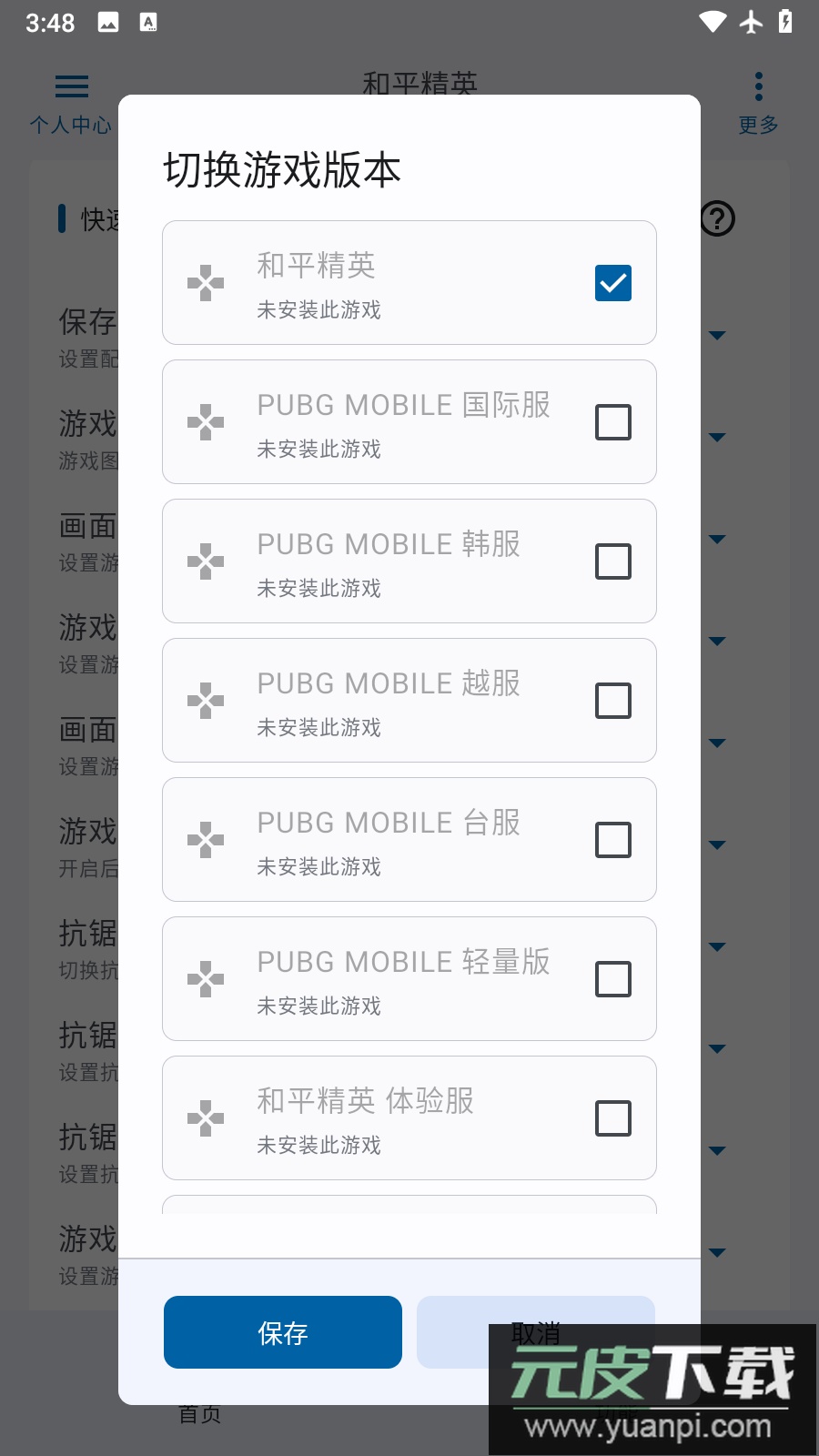
Task: Check the 和平精英 体验服 option
Action: pyautogui.click(x=612, y=1118)
